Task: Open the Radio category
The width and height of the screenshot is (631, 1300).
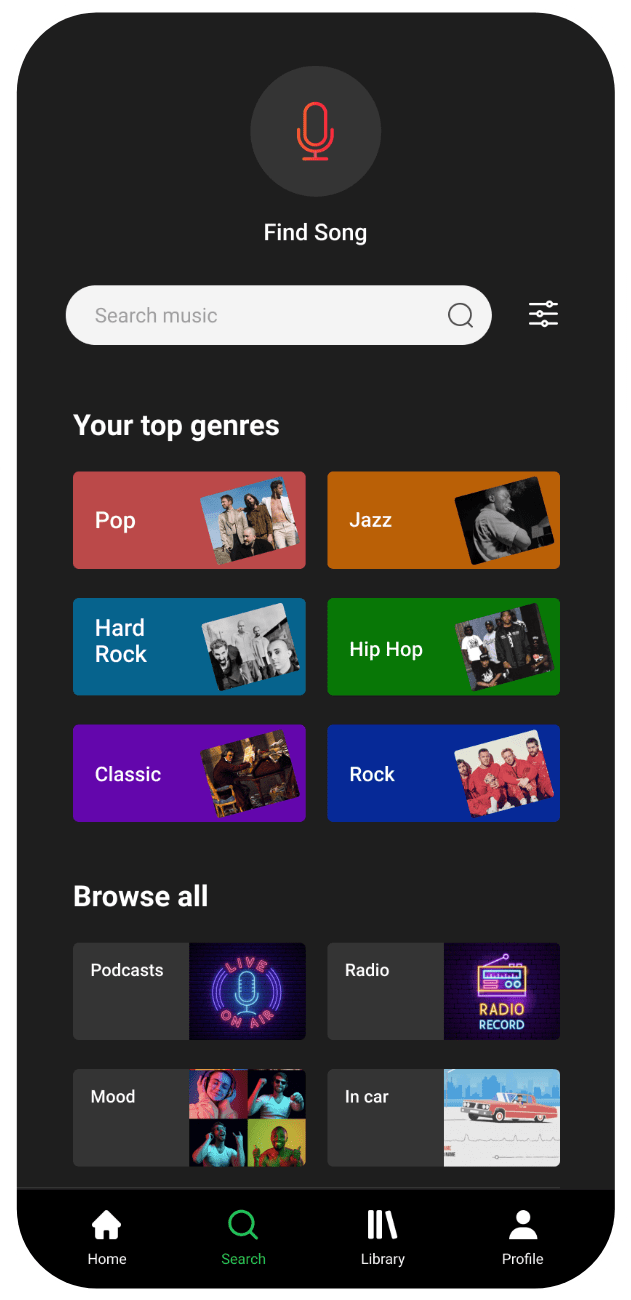Action: tap(443, 991)
